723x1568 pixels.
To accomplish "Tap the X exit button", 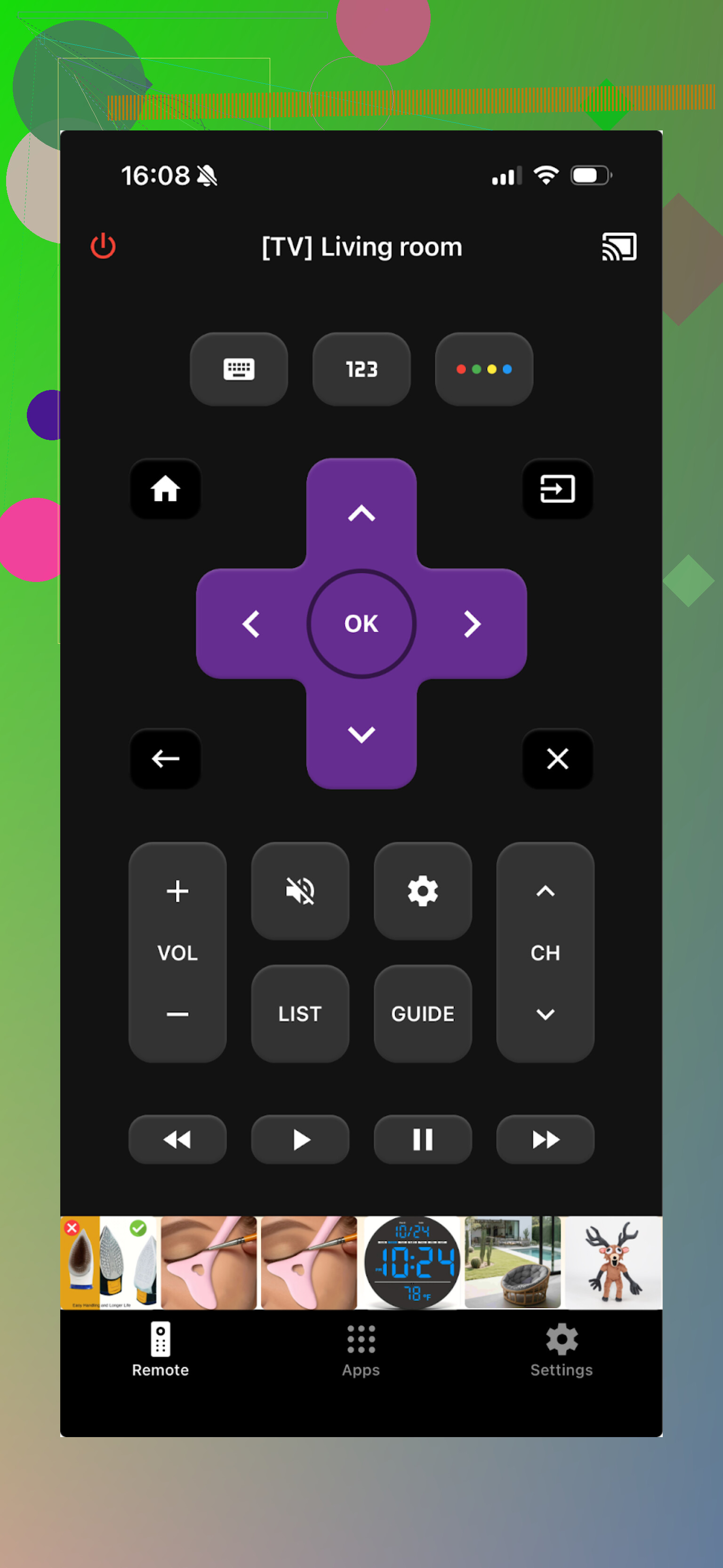I will pos(557,759).
